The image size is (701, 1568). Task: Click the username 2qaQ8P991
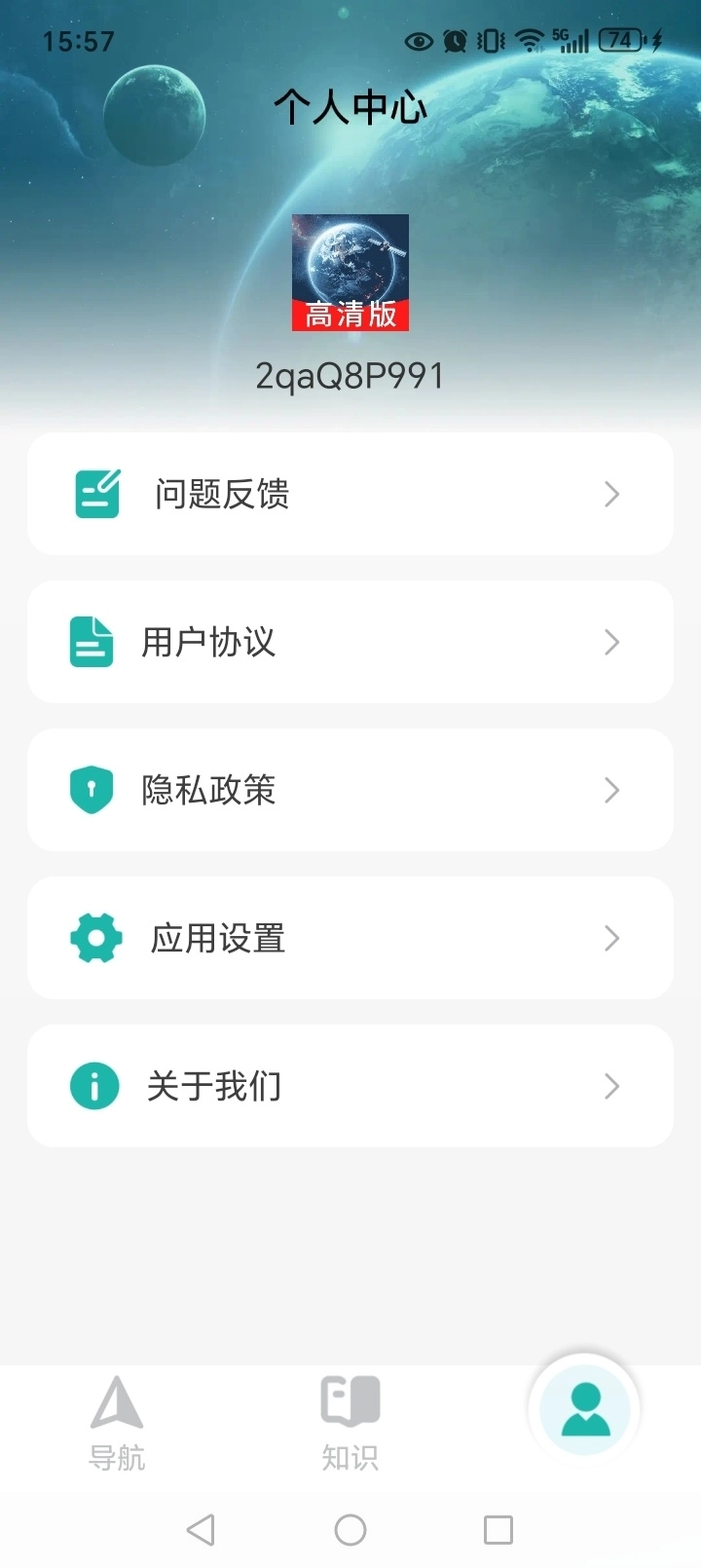pos(350,374)
